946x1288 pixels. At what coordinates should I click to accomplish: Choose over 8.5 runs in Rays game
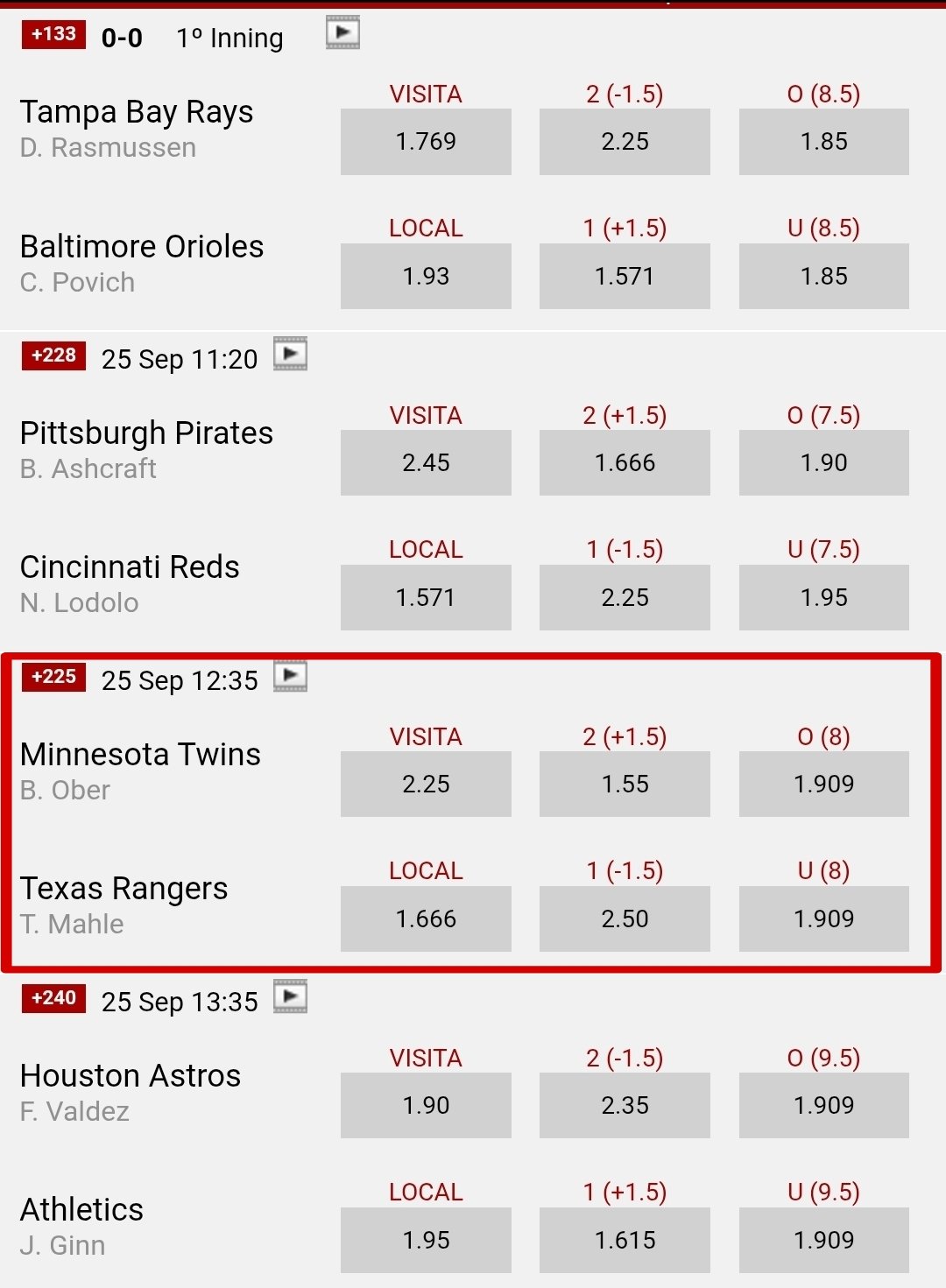[x=823, y=142]
